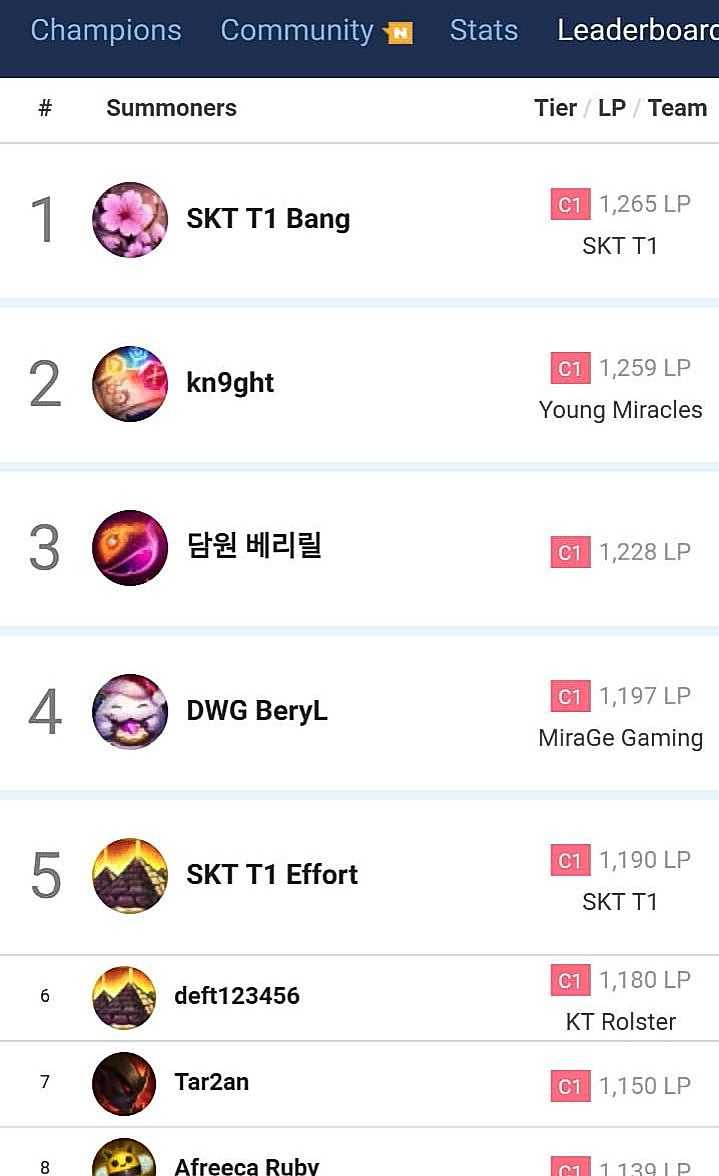Open the Community tab
This screenshot has height=1176, width=719.
pyautogui.click(x=297, y=30)
